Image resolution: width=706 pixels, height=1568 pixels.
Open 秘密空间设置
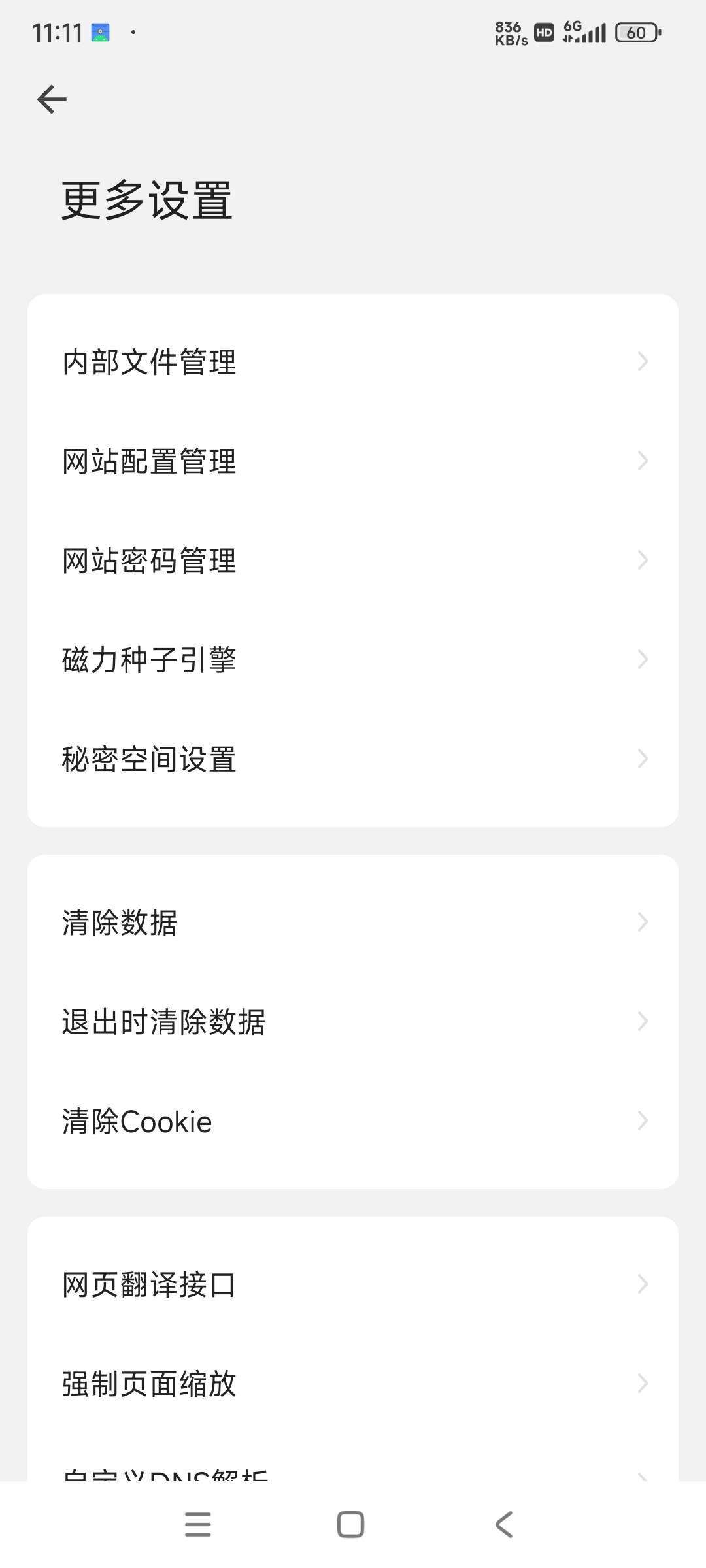click(x=353, y=759)
